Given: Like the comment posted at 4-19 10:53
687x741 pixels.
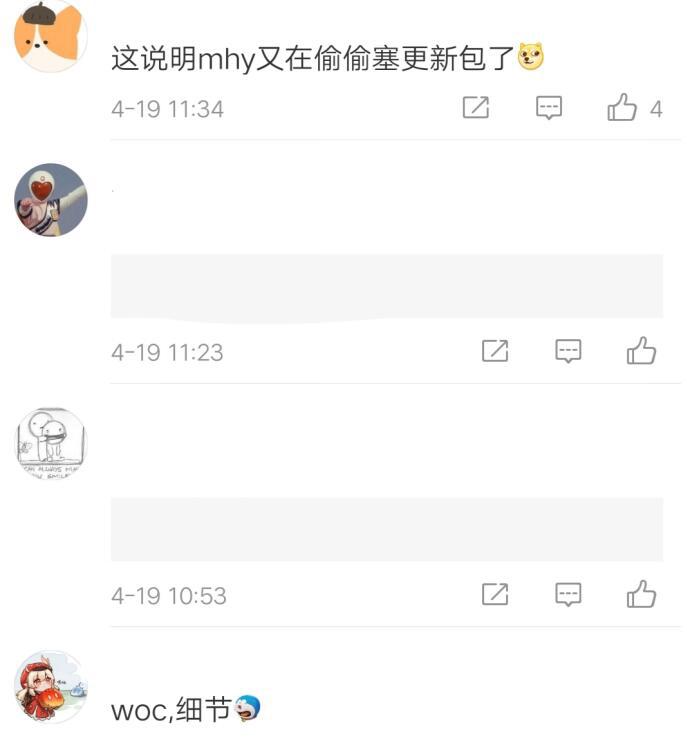Looking at the screenshot, I should pyautogui.click(x=641, y=594).
